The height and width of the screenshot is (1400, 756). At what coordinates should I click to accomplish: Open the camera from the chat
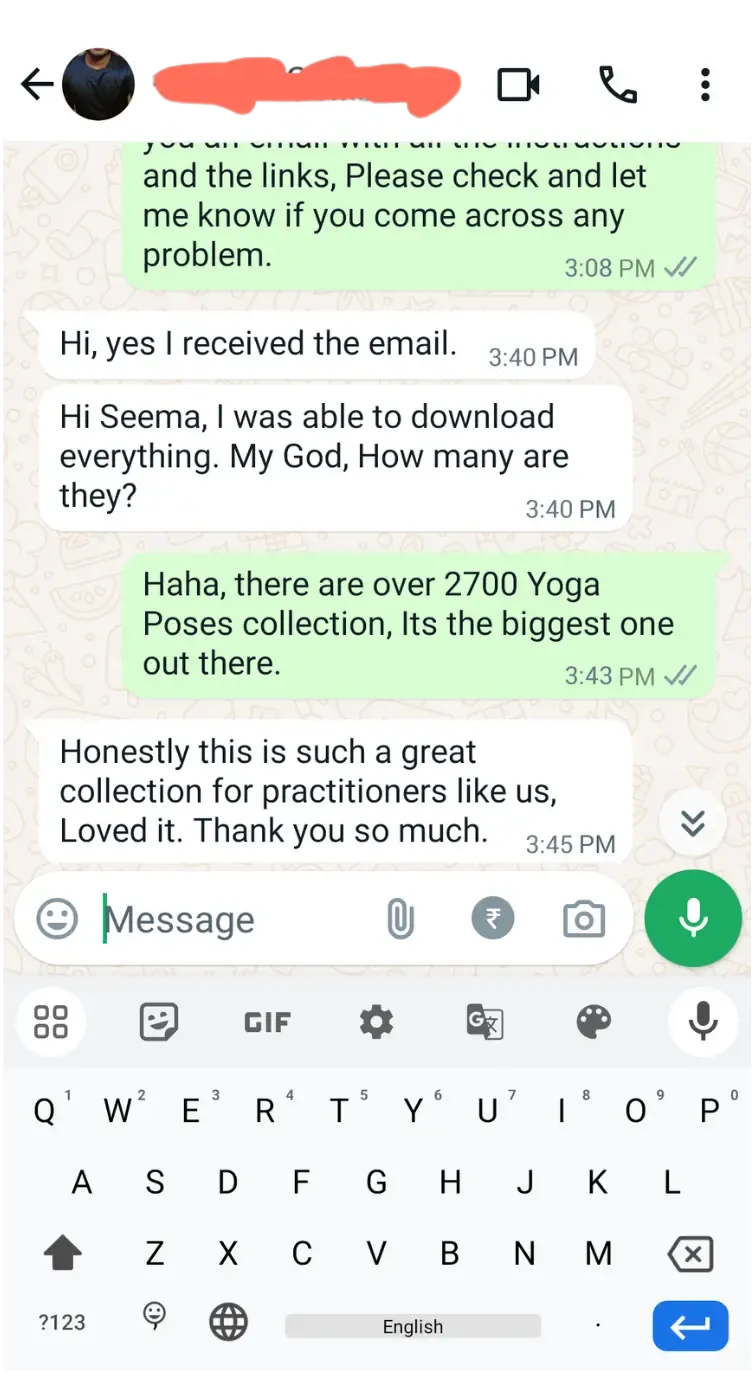pyautogui.click(x=583, y=918)
